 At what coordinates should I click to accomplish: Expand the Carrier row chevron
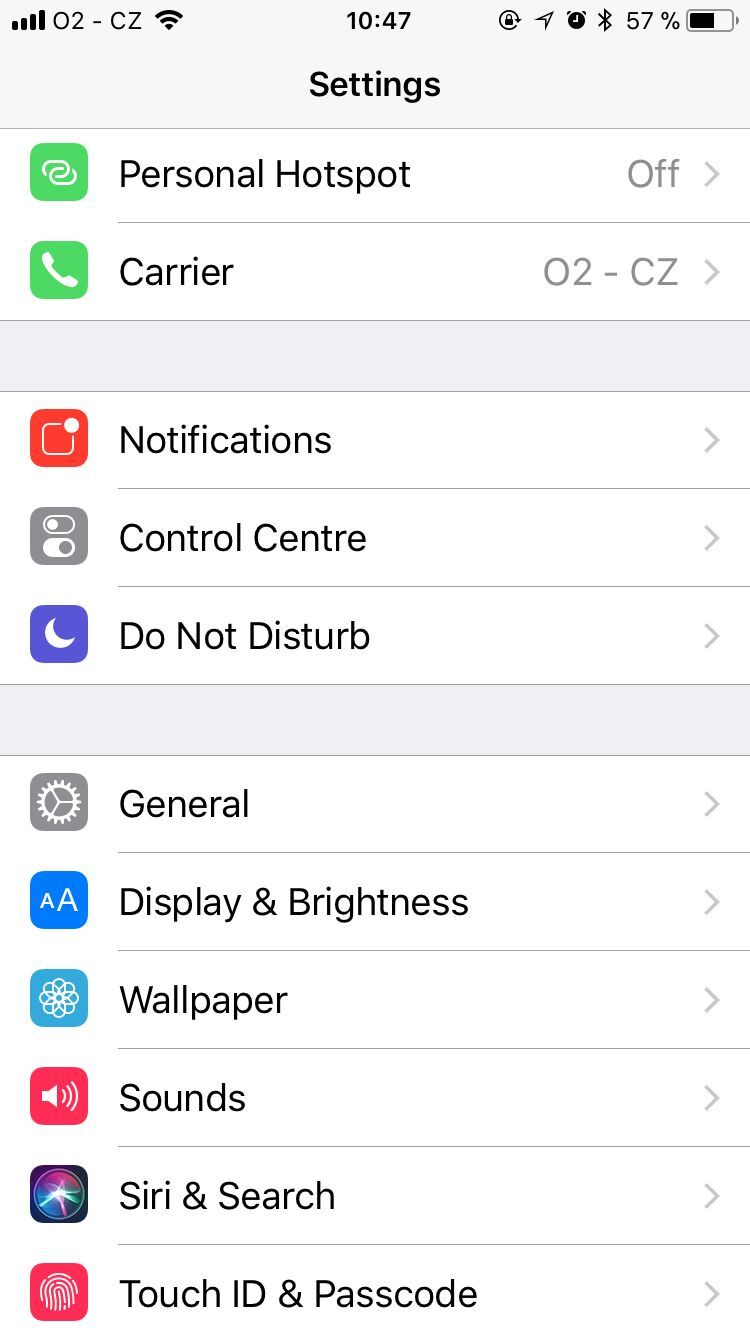click(x=711, y=271)
